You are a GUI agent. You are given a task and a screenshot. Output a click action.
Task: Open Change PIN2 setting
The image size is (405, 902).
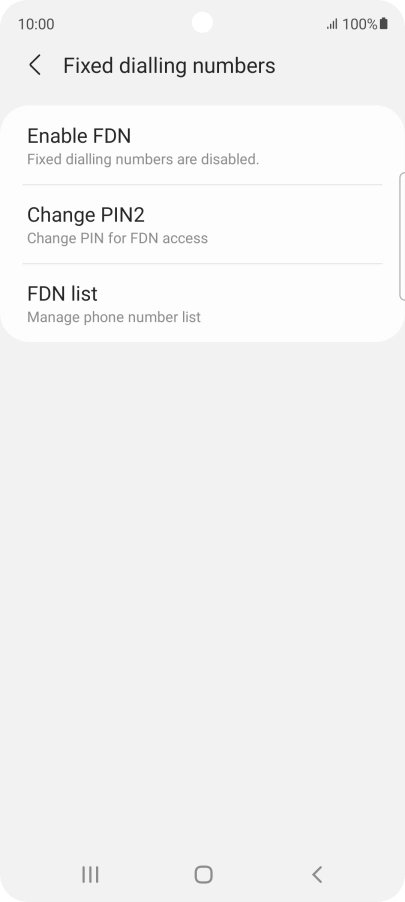click(202, 224)
